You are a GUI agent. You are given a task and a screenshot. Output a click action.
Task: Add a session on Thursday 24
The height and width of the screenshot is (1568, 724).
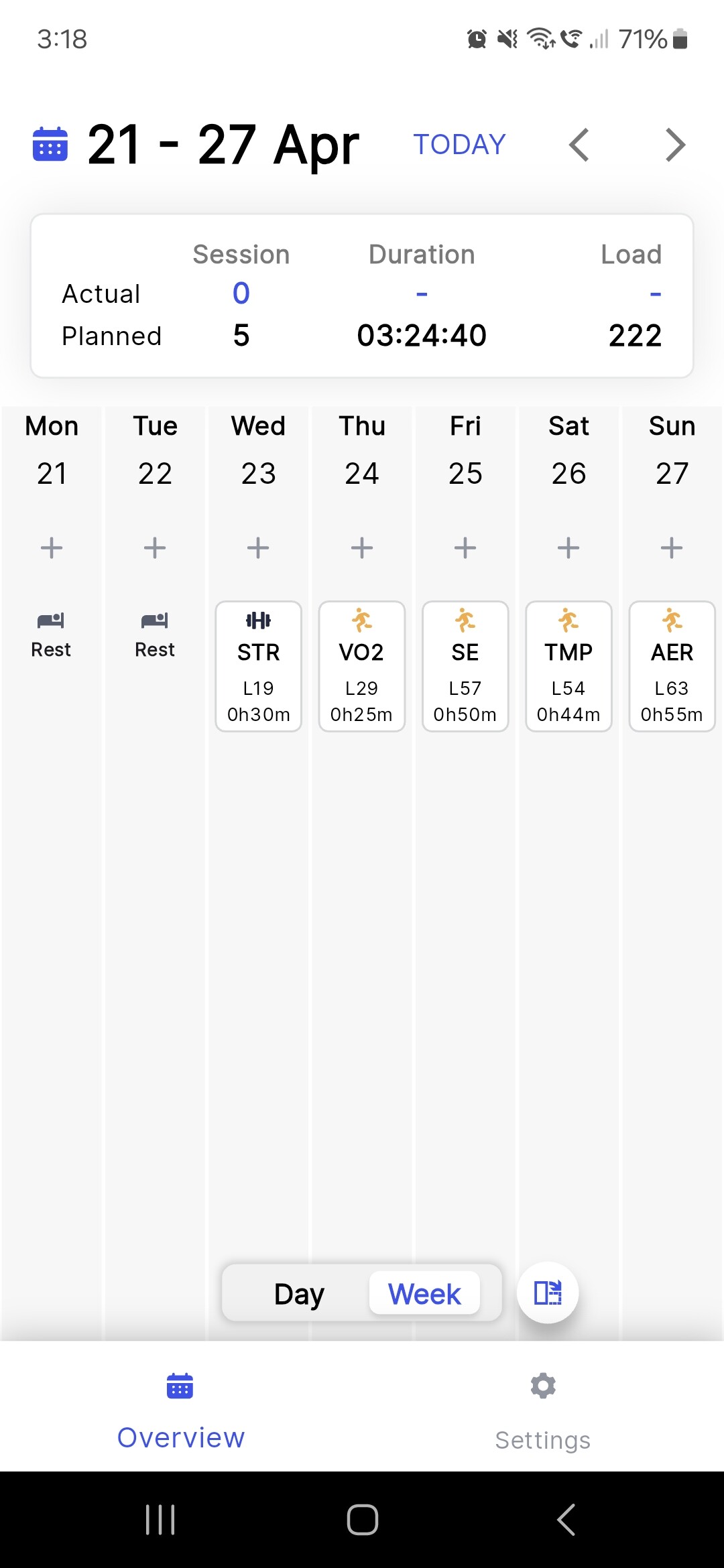point(362,548)
